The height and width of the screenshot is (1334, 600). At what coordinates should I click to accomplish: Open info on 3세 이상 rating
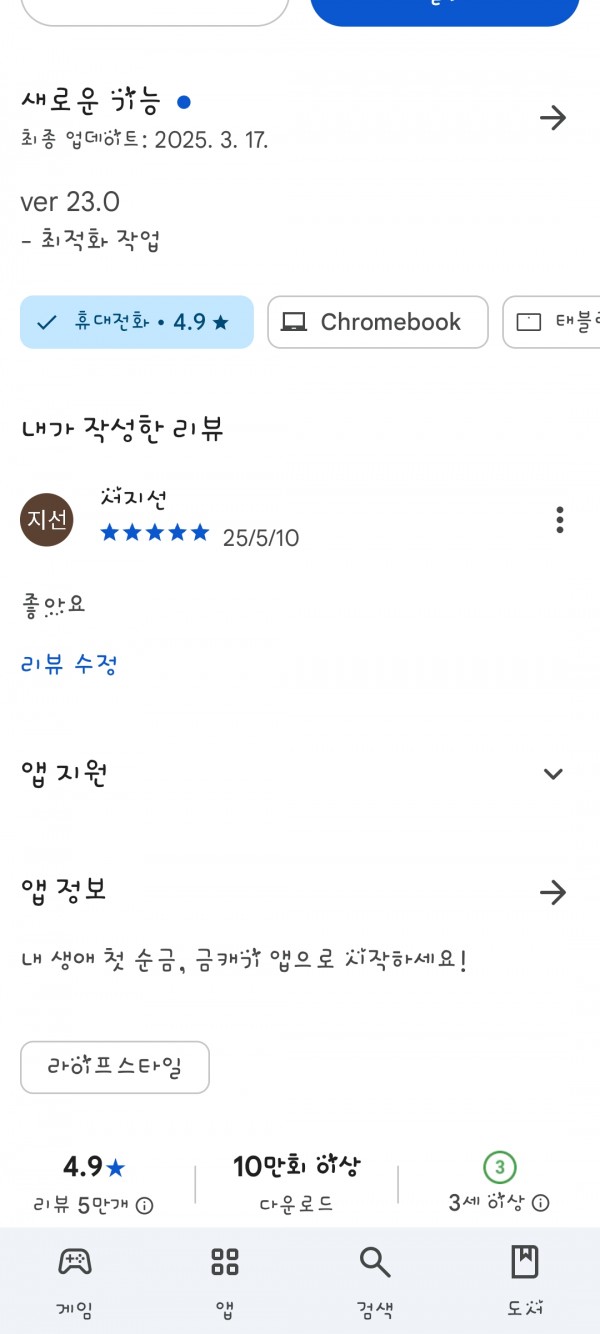(541, 1203)
